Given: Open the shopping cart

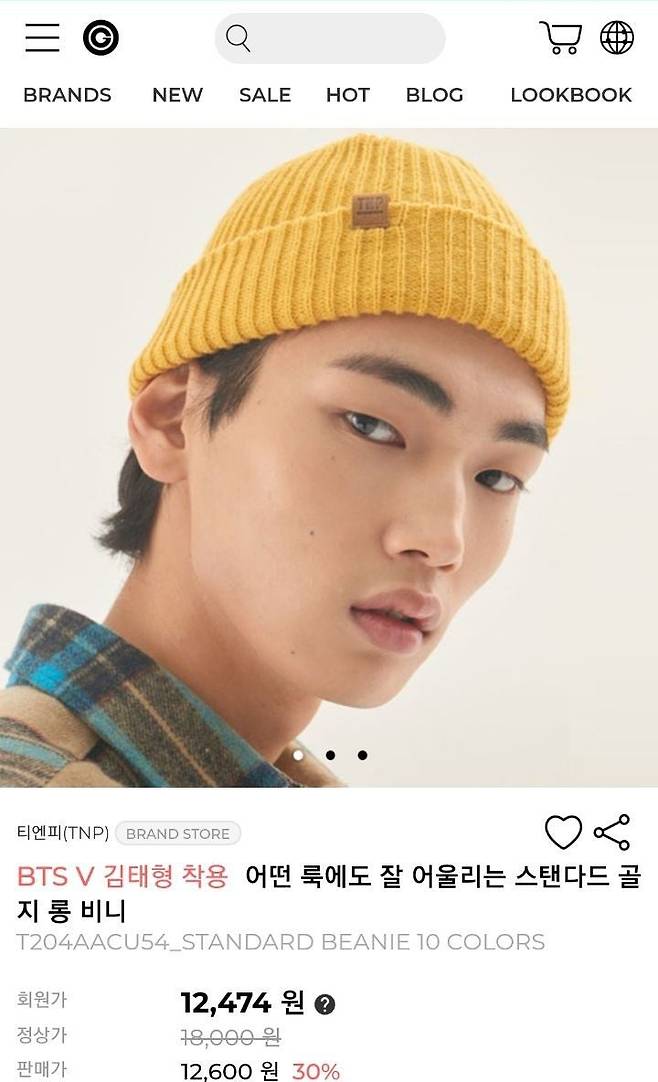Looking at the screenshot, I should (x=560, y=38).
